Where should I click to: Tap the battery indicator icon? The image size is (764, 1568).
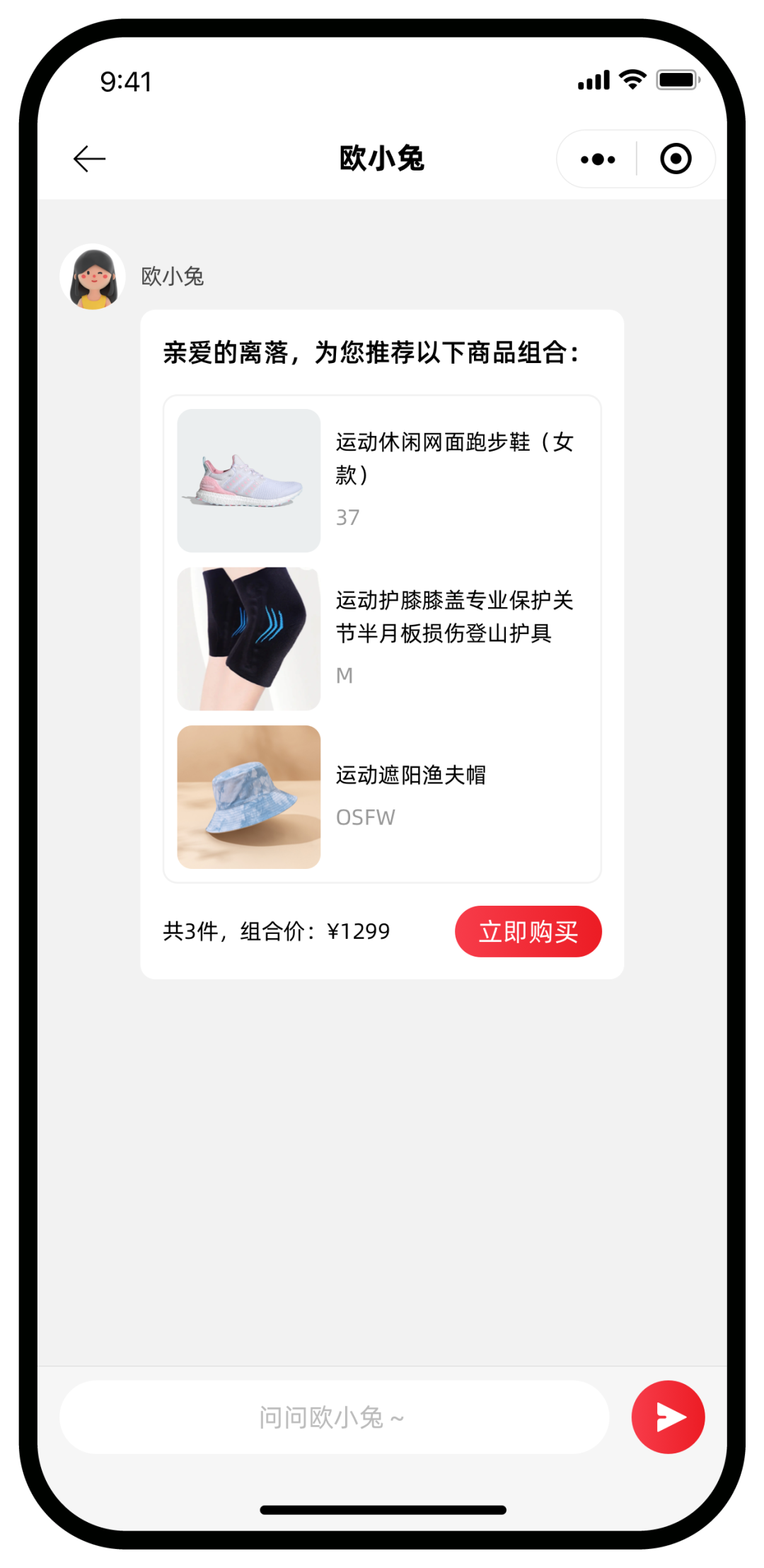[676, 79]
